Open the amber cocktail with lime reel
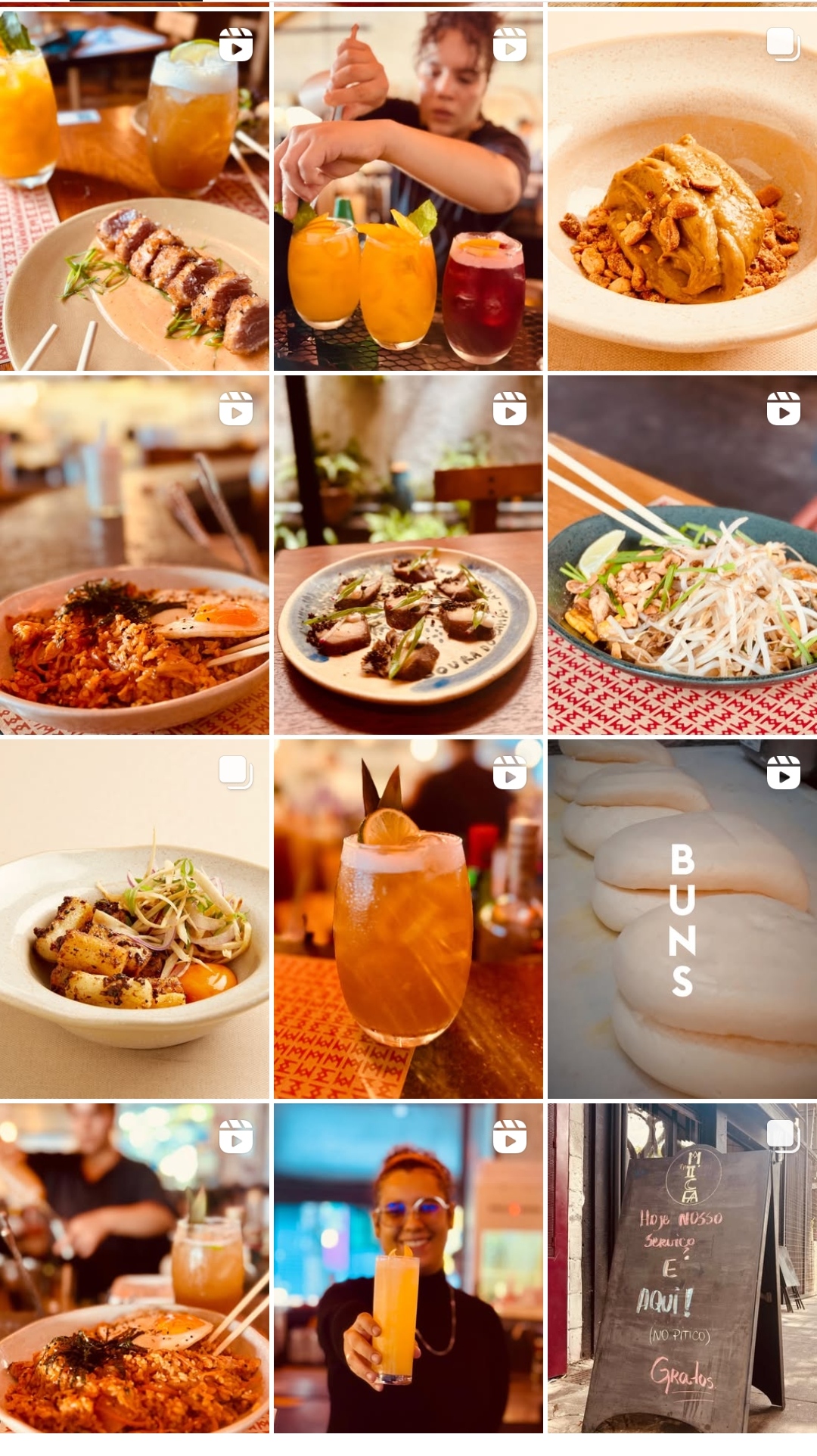Image resolution: width=817 pixels, height=1456 pixels. point(408,919)
